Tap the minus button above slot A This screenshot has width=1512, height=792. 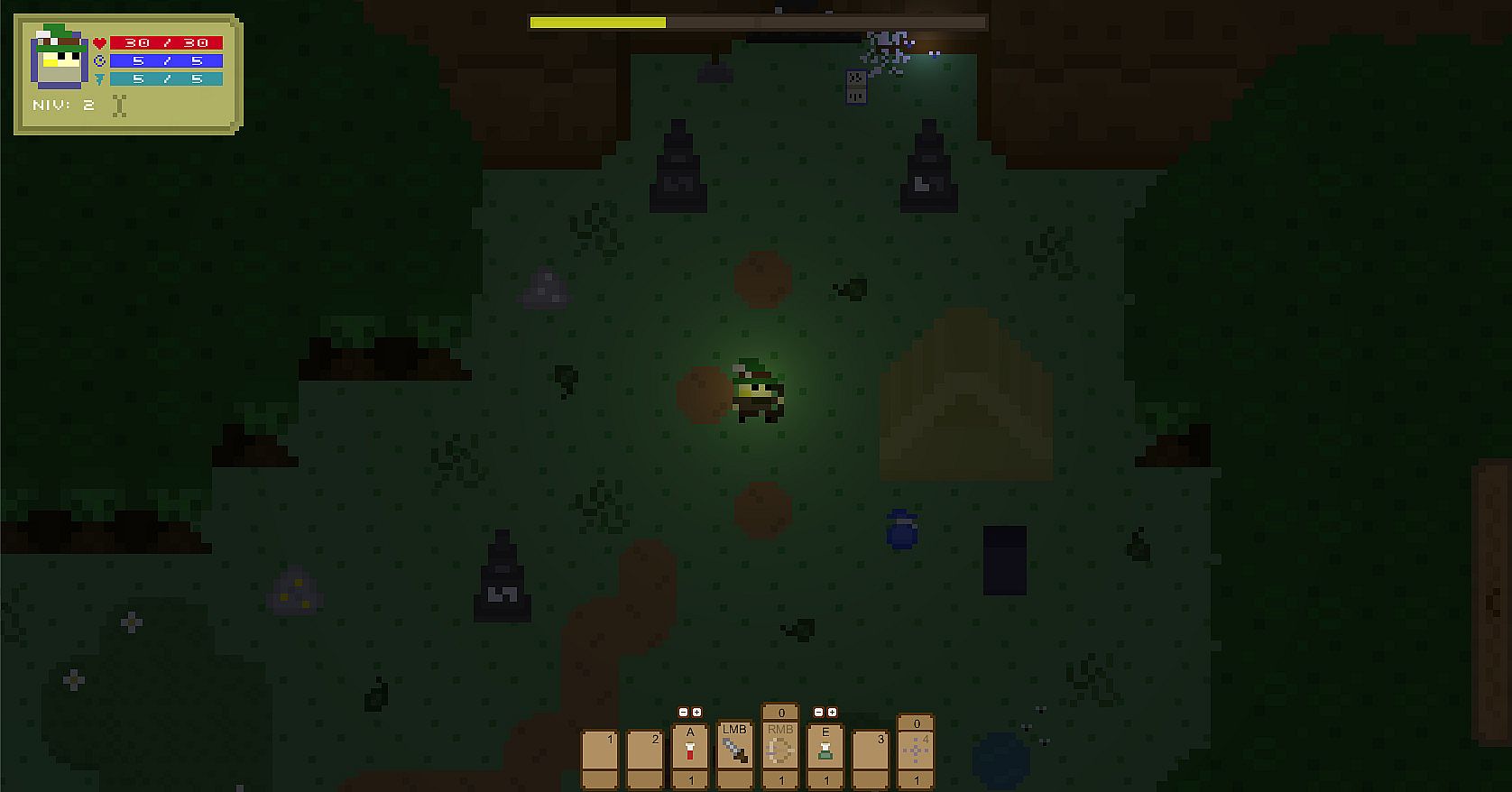click(684, 713)
